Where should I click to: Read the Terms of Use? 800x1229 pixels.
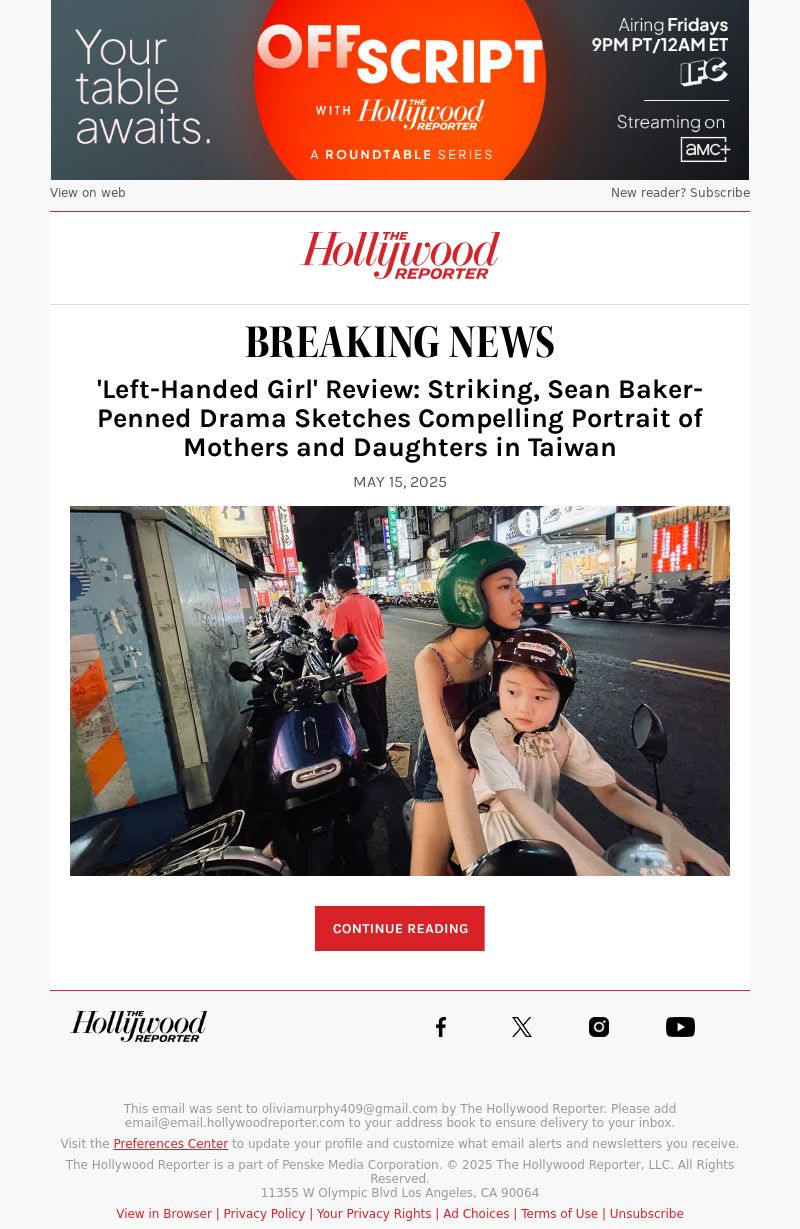[559, 1214]
